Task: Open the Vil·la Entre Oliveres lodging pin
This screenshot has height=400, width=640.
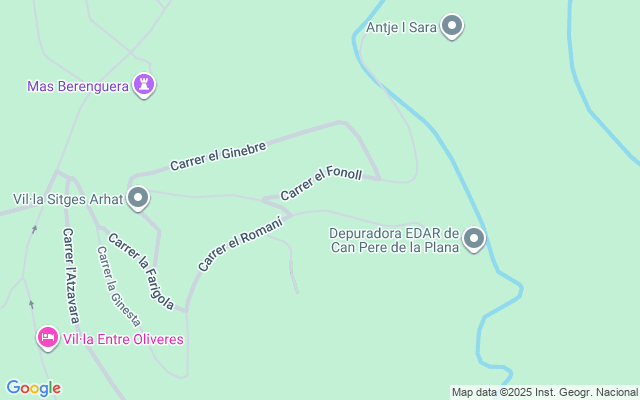Action: pos(47,338)
